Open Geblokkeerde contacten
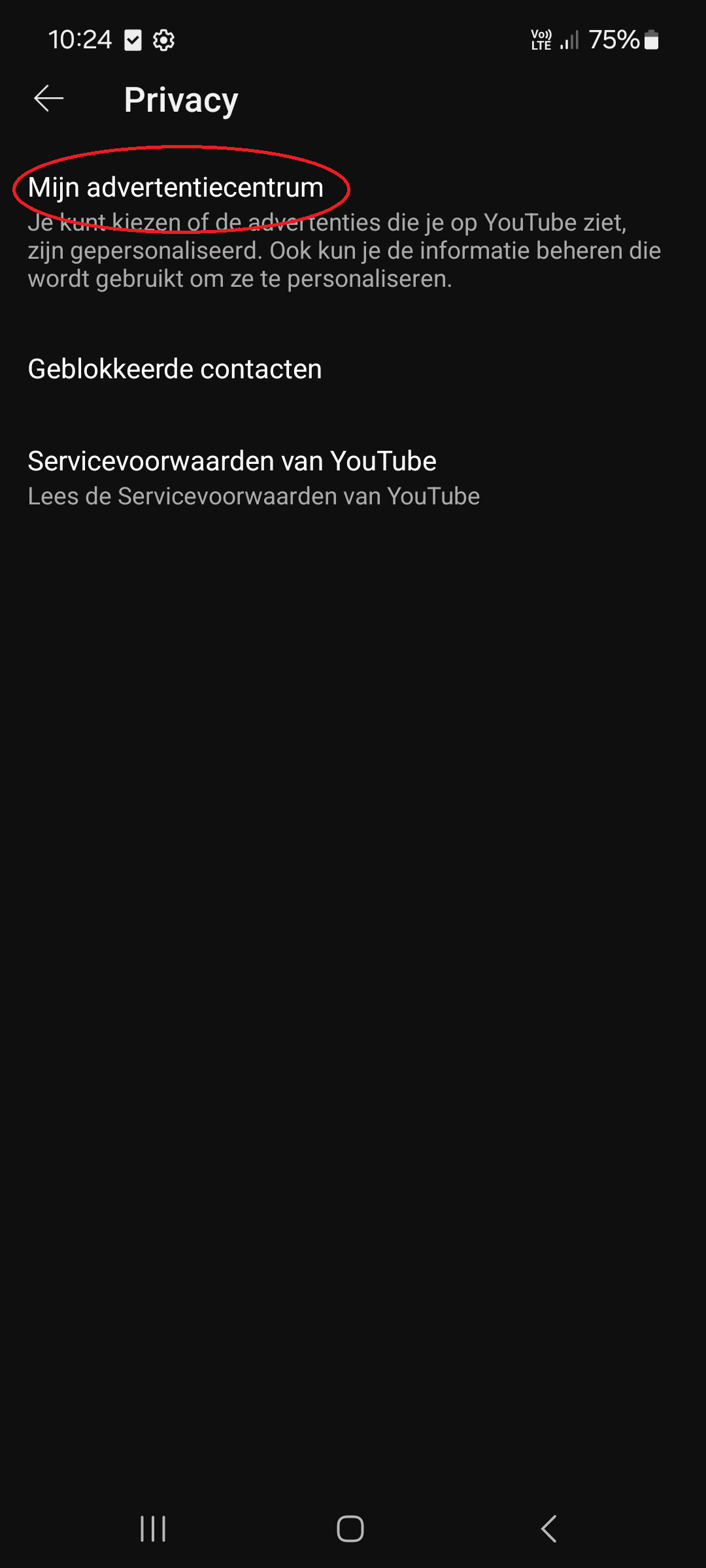The image size is (706, 1568). [175, 369]
